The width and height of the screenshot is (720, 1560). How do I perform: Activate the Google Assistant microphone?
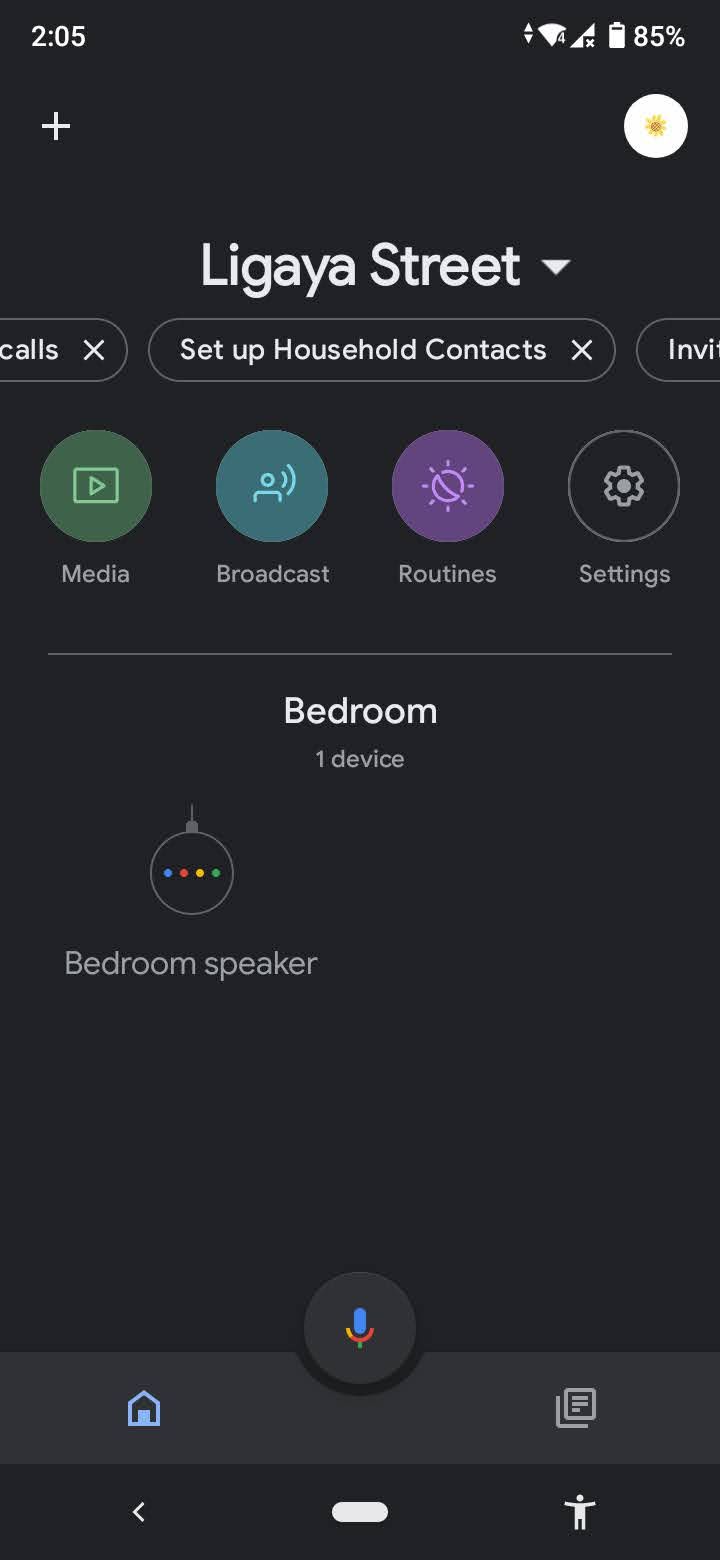tap(359, 1327)
